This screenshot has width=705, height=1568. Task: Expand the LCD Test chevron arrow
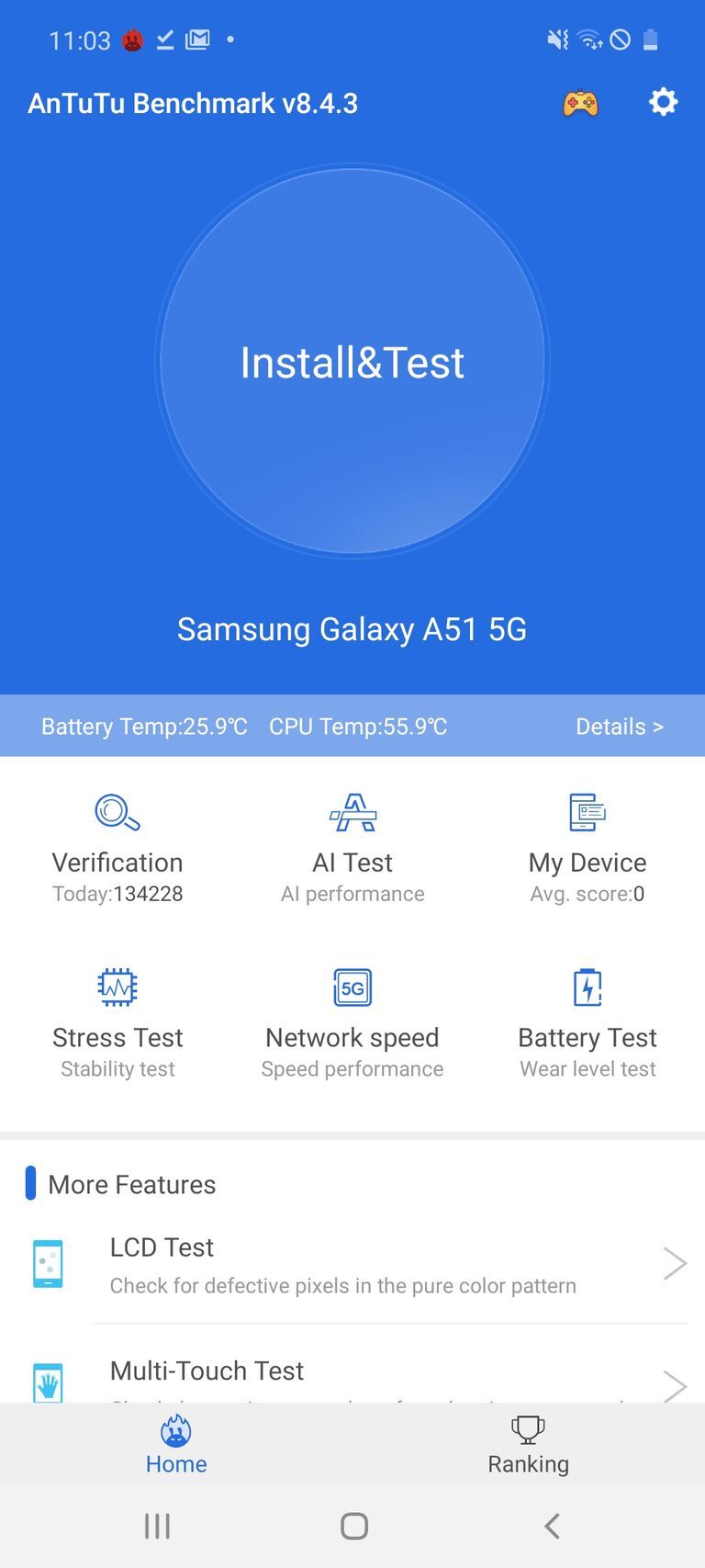point(675,1263)
